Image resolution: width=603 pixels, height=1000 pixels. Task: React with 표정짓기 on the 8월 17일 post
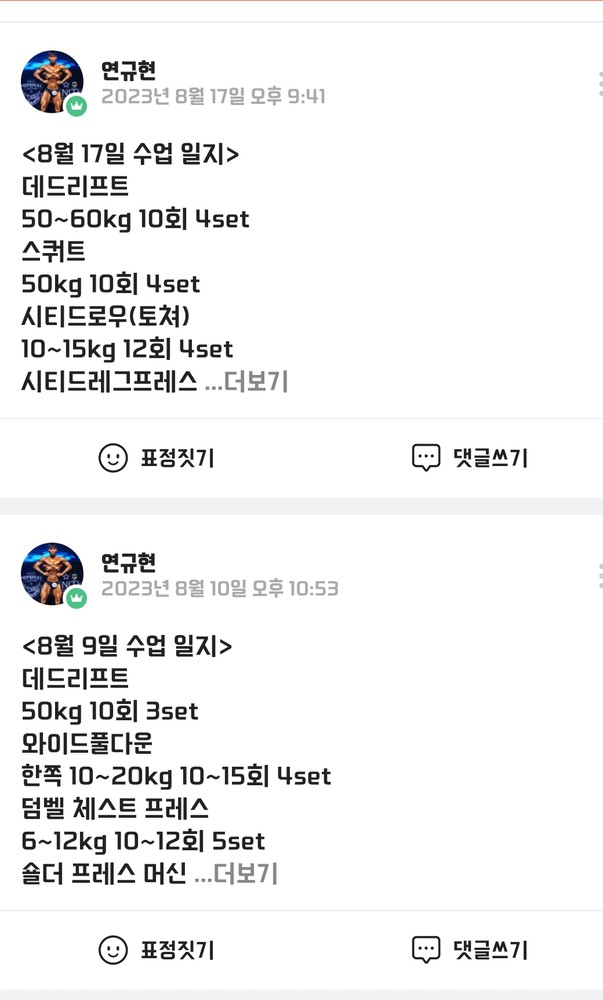click(x=156, y=458)
